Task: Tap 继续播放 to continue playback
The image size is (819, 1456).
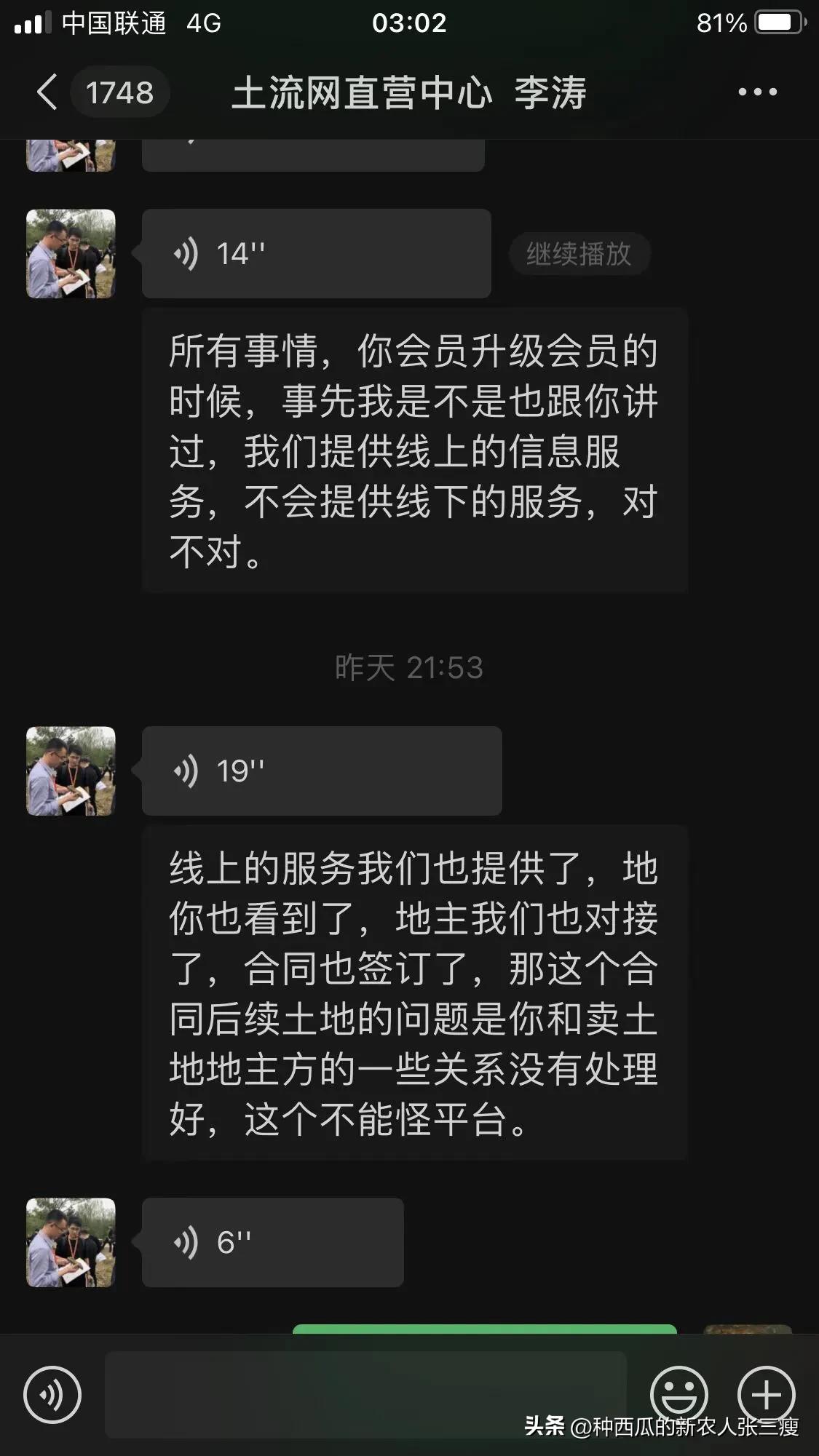Action: click(579, 253)
